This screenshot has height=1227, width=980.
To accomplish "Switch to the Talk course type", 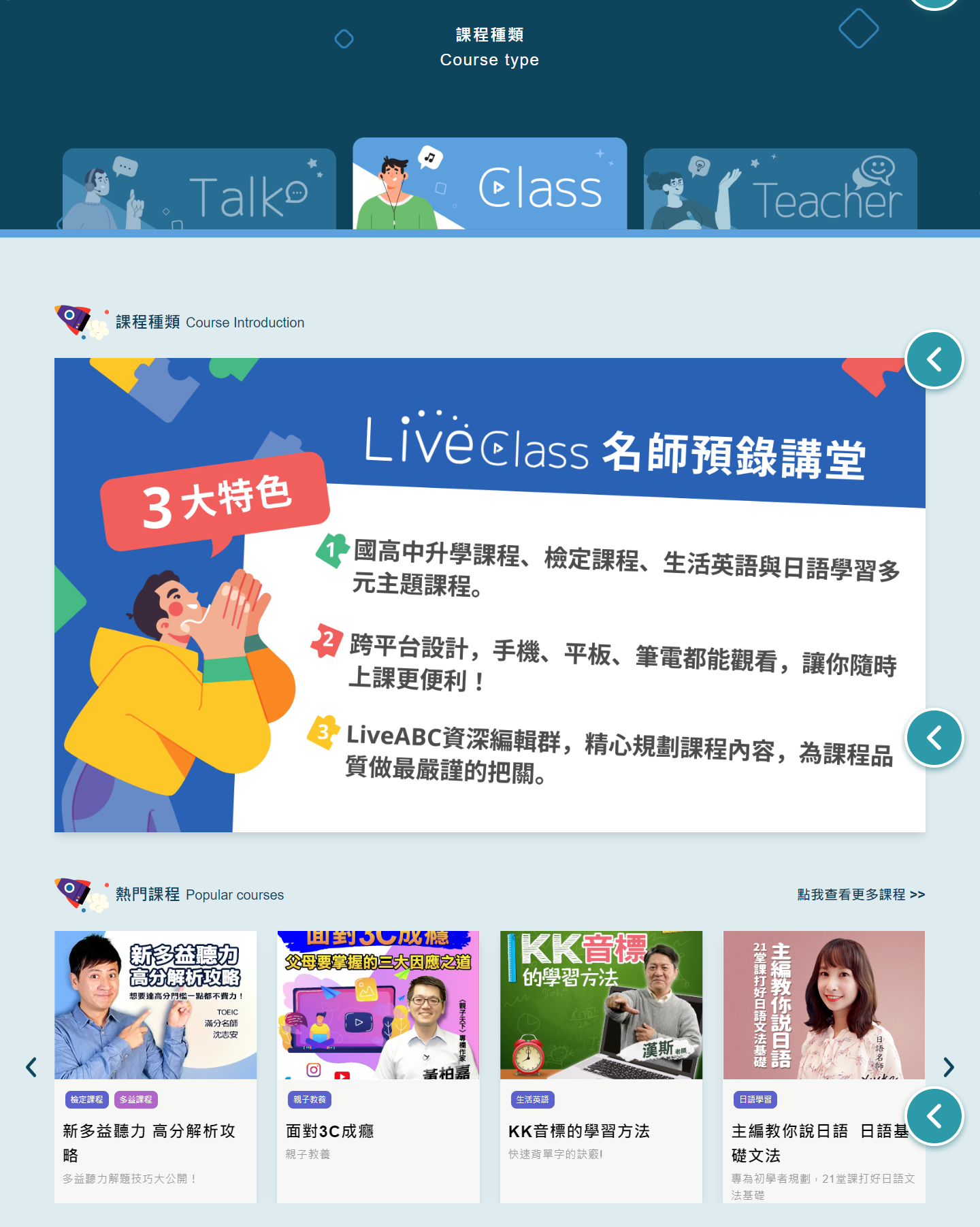I will click(199, 189).
